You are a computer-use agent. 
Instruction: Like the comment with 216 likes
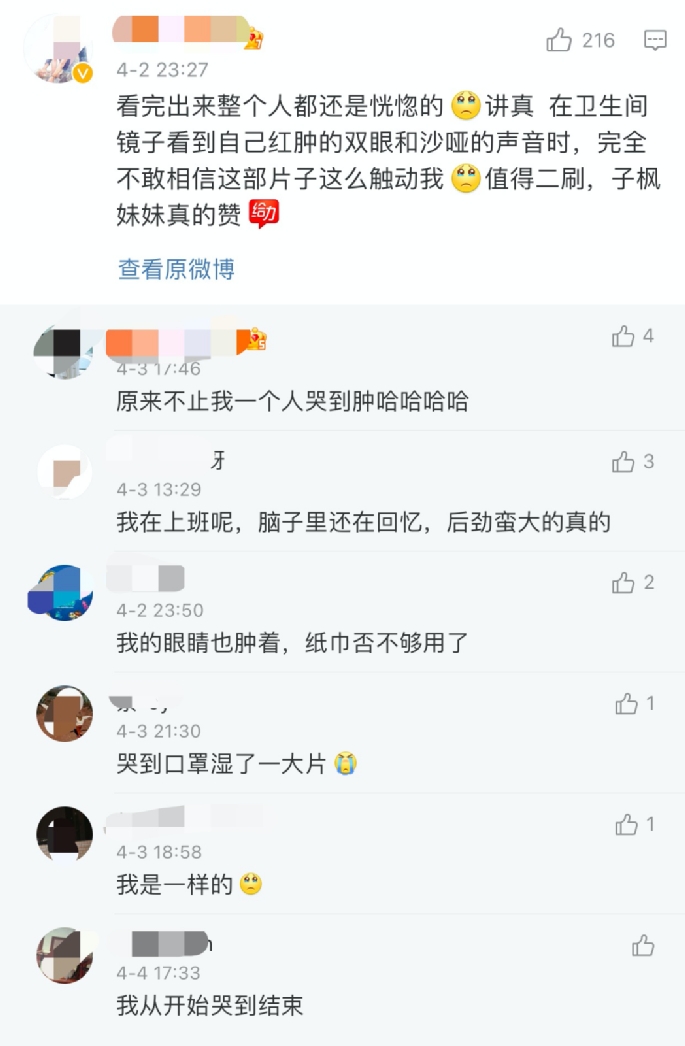click(559, 41)
